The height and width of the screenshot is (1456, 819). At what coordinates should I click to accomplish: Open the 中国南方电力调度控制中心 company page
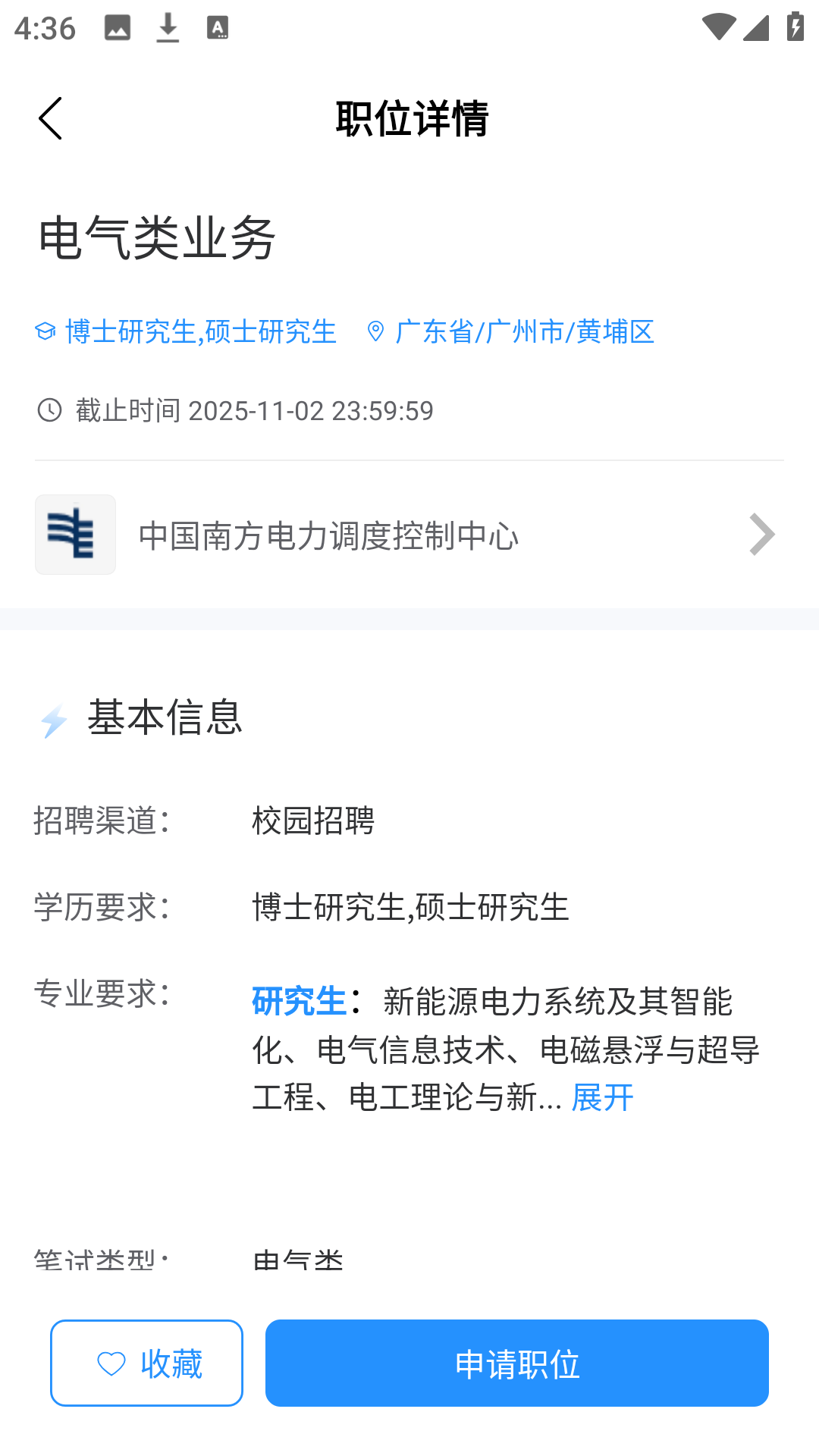[409, 535]
